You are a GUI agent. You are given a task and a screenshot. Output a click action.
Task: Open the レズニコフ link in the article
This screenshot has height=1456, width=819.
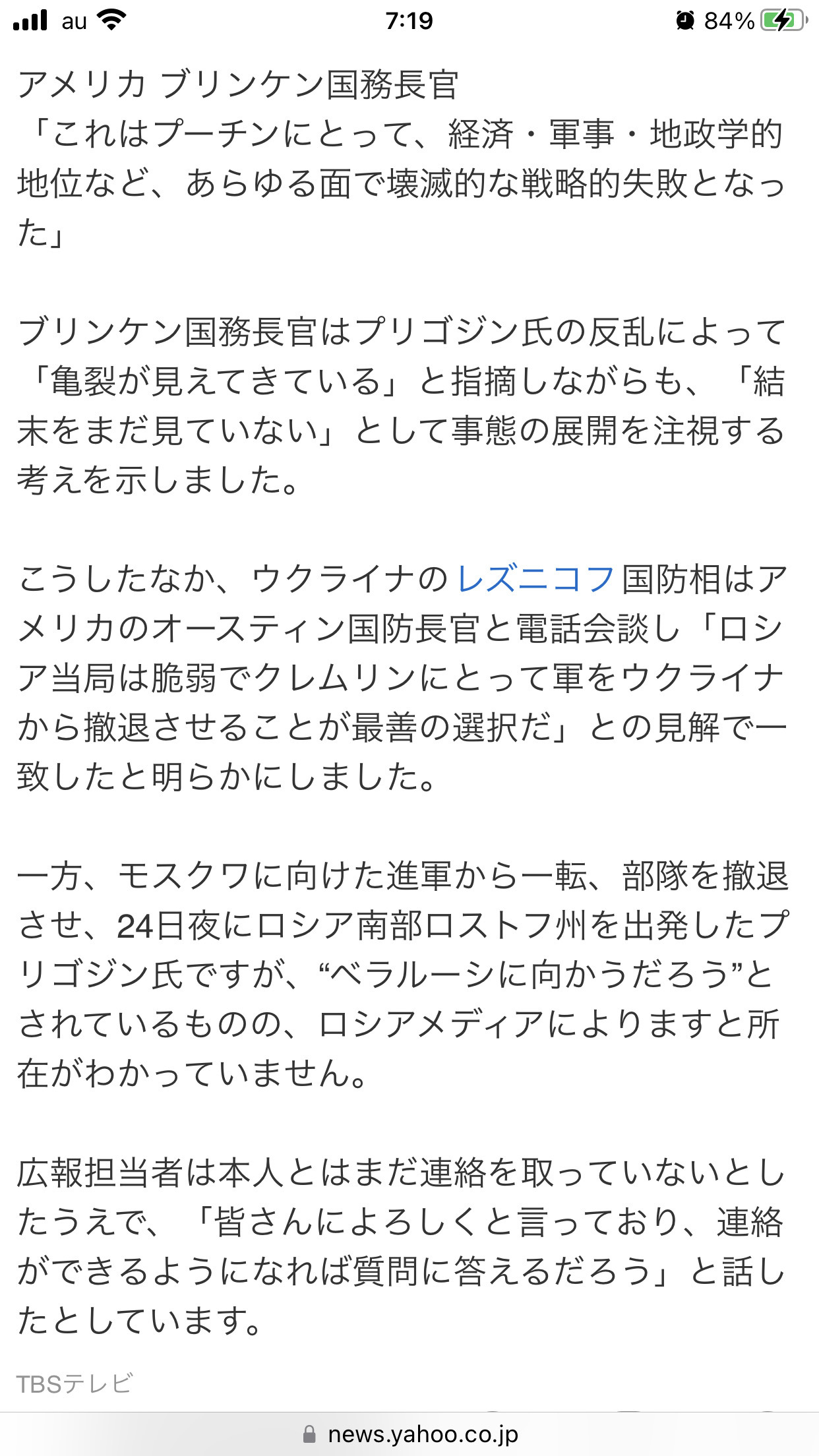point(535,580)
